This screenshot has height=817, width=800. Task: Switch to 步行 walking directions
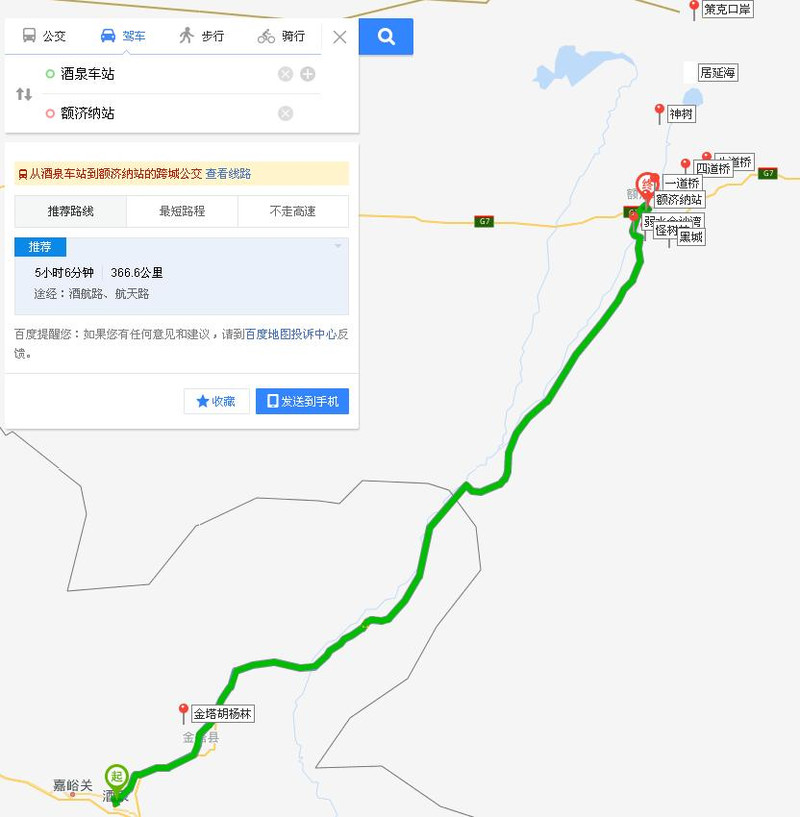click(201, 37)
